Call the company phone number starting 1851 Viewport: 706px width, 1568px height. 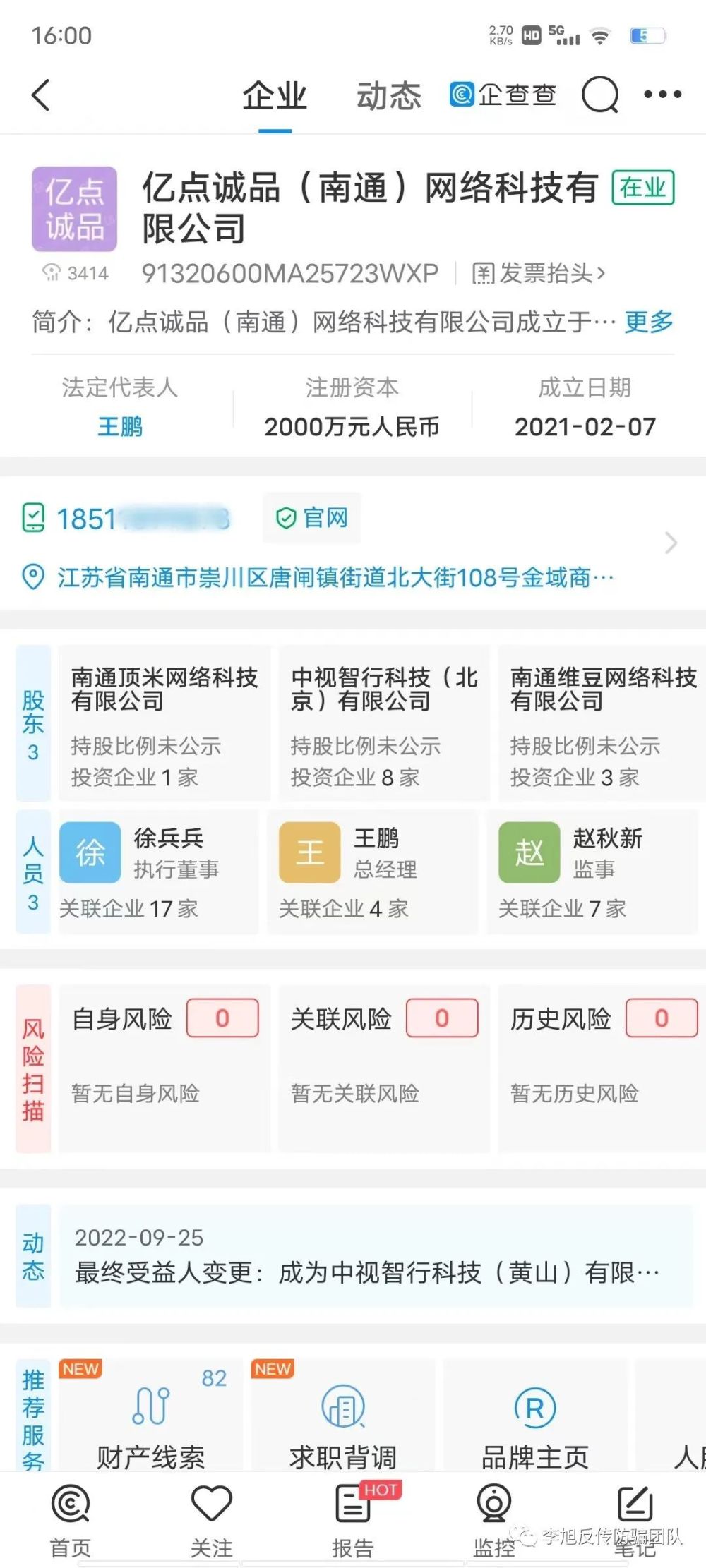[x=141, y=519]
